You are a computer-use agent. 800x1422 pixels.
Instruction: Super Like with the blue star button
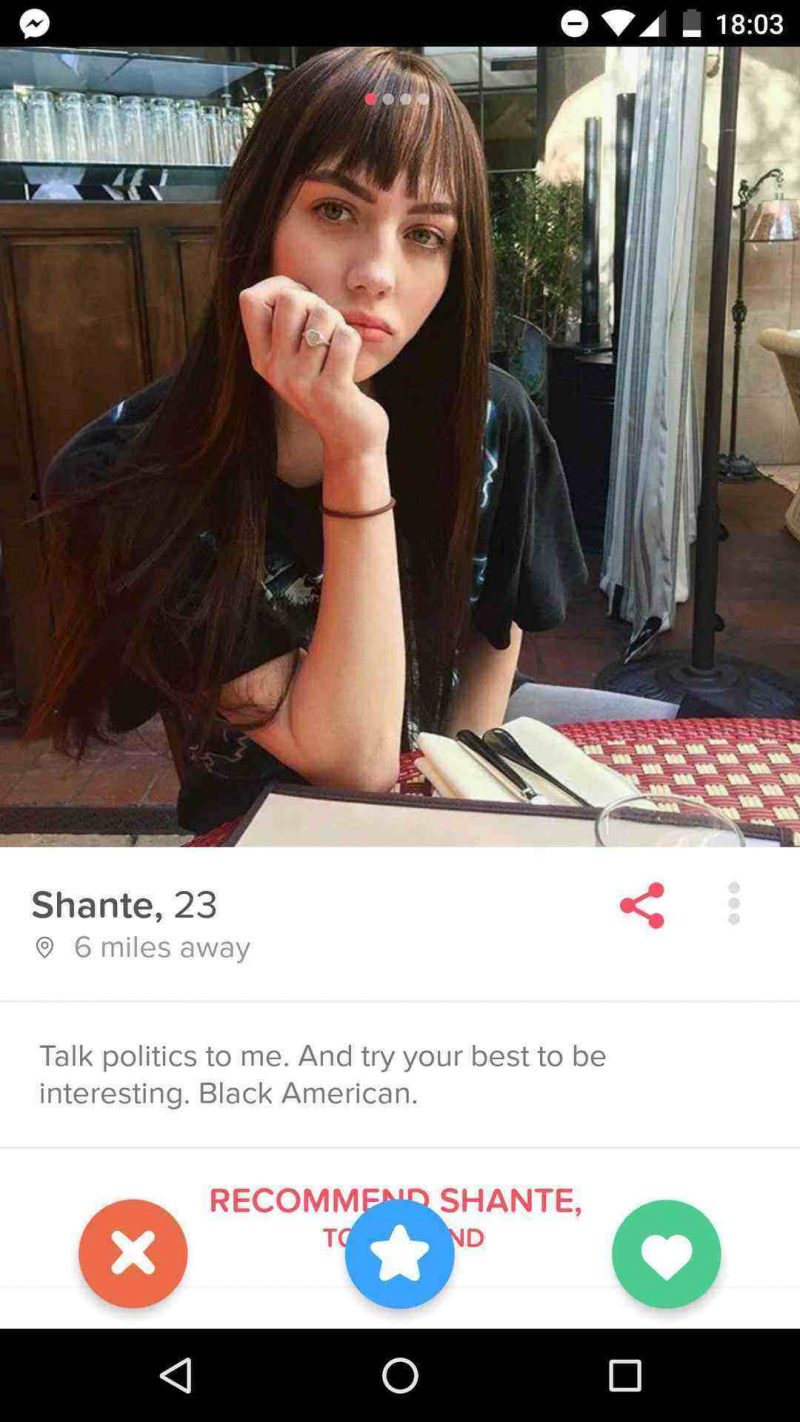point(400,1253)
